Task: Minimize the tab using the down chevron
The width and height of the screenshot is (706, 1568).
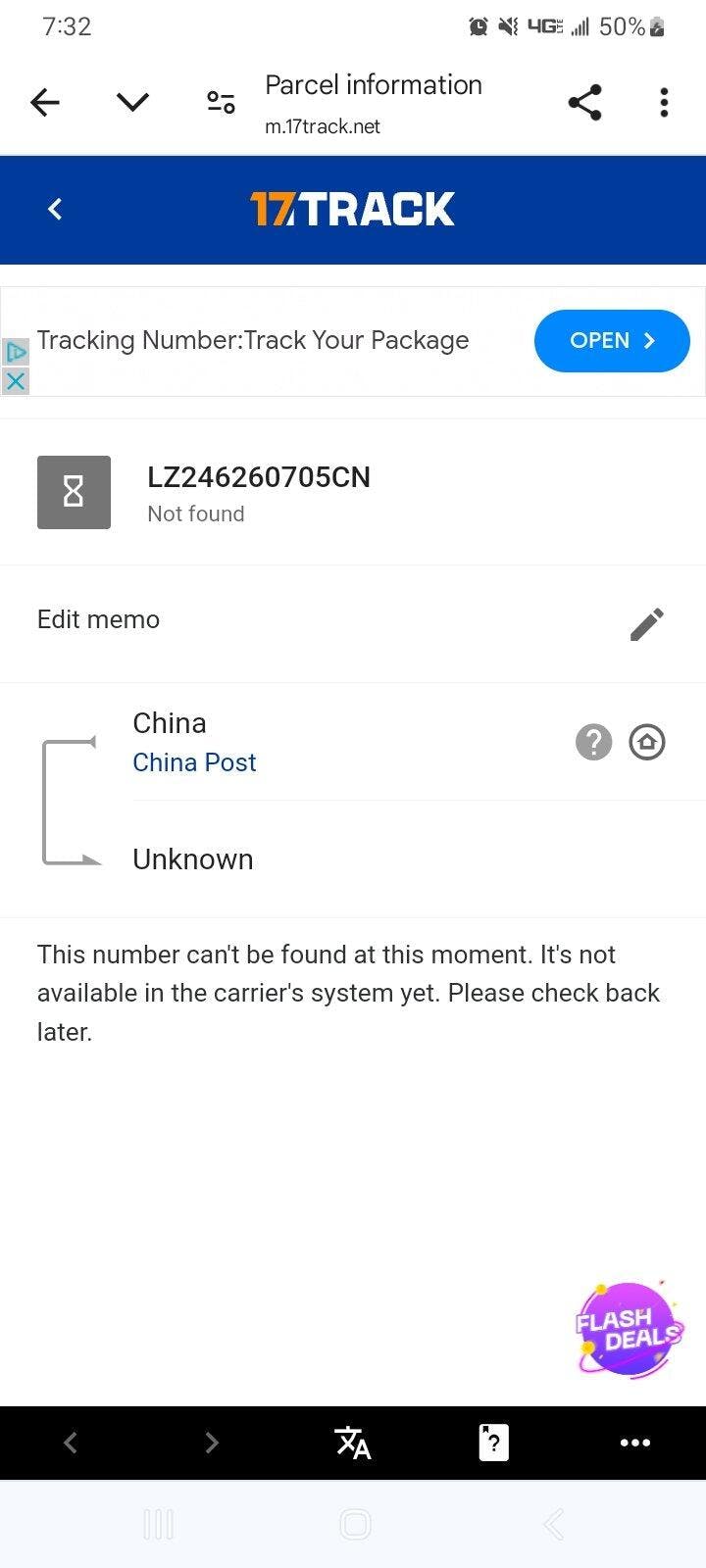Action: 132,102
